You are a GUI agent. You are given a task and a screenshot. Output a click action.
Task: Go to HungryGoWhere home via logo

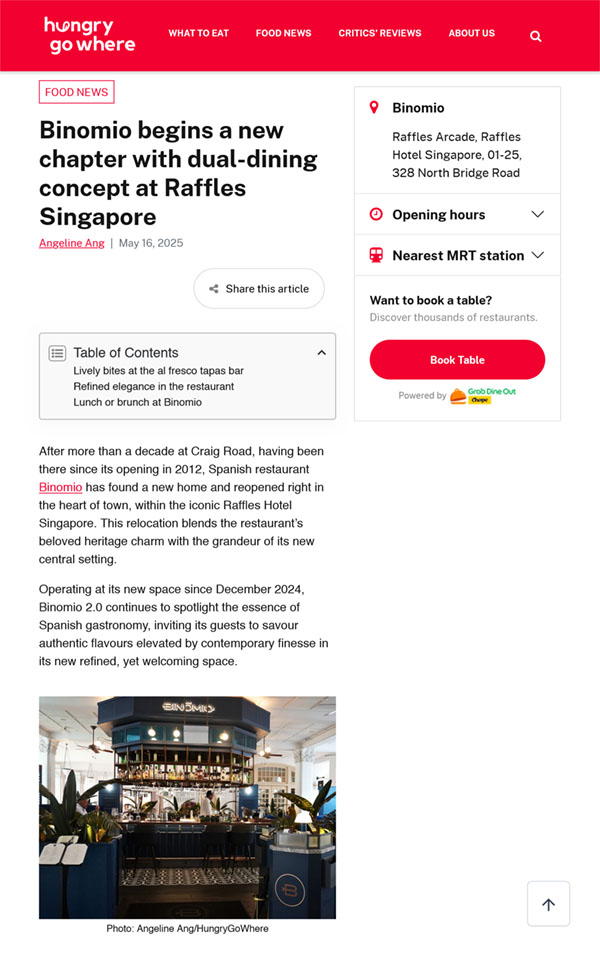pos(89,35)
